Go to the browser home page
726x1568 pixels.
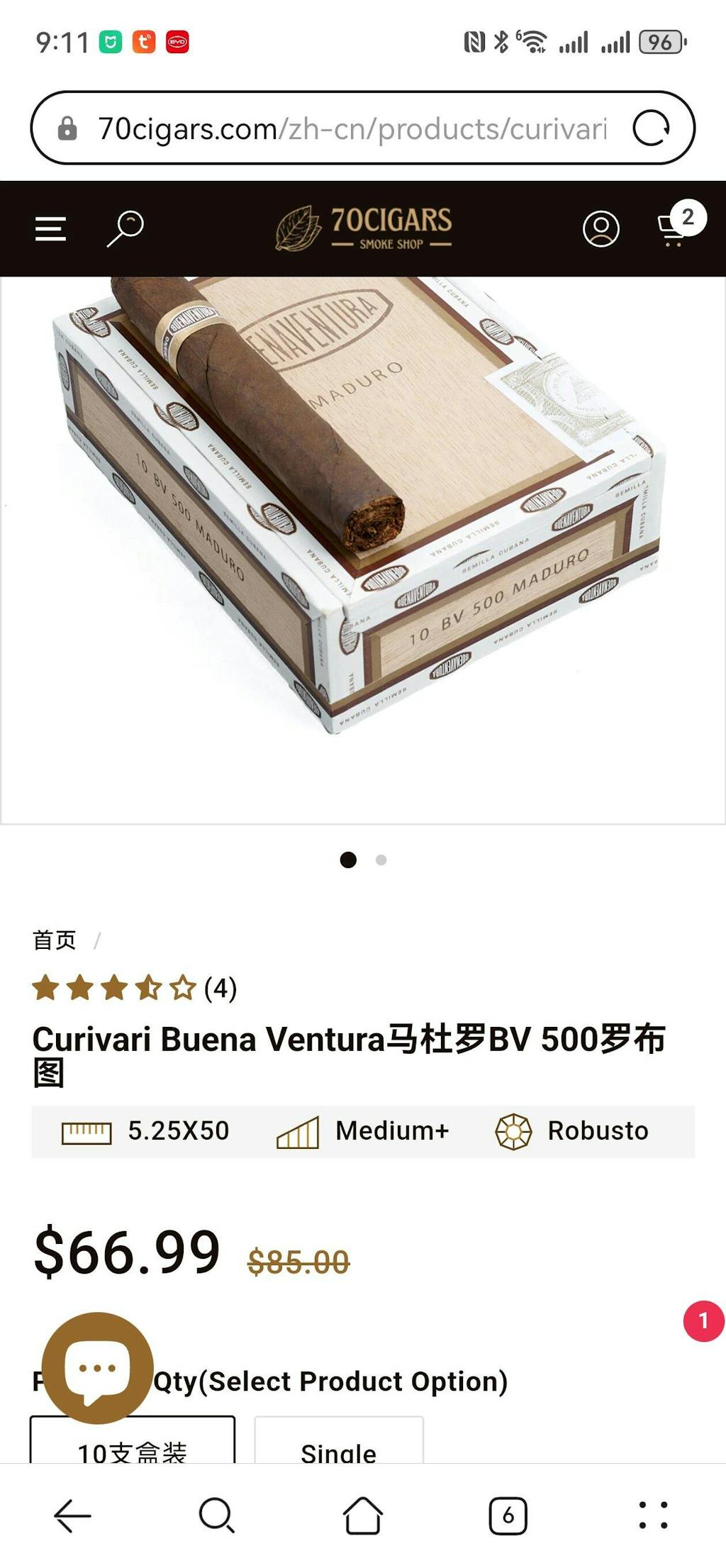[x=363, y=1516]
